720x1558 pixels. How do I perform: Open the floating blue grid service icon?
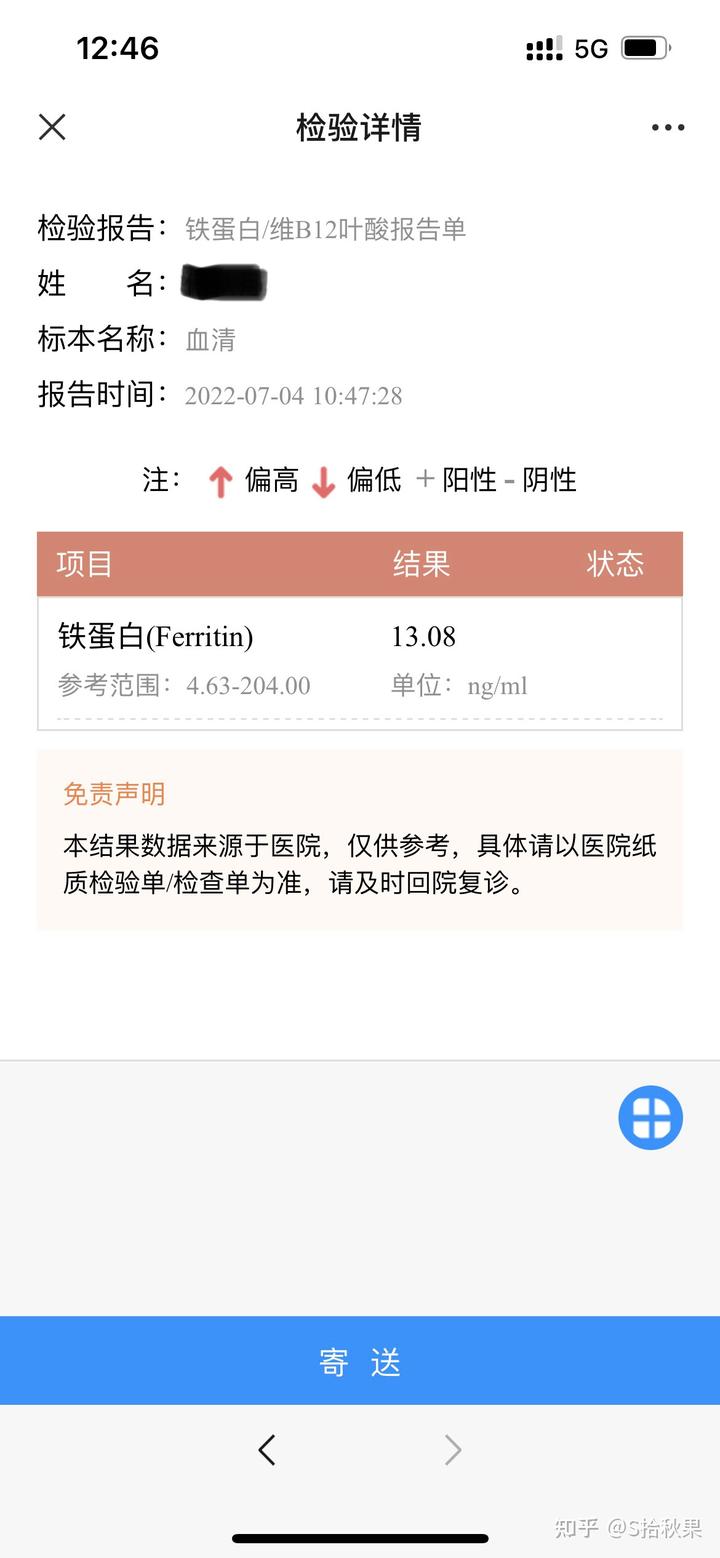(x=649, y=1117)
